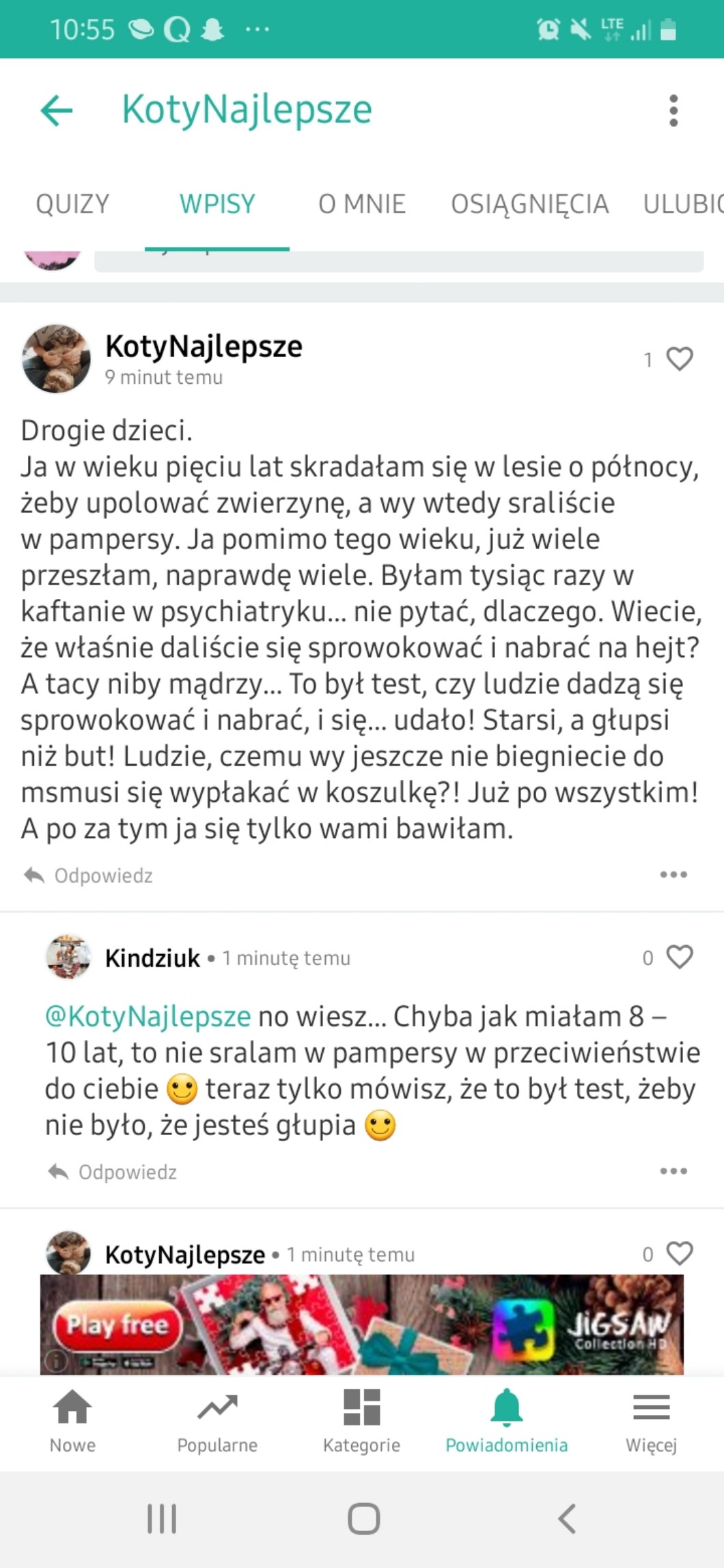Open Kindziuk's profile

coord(152,958)
